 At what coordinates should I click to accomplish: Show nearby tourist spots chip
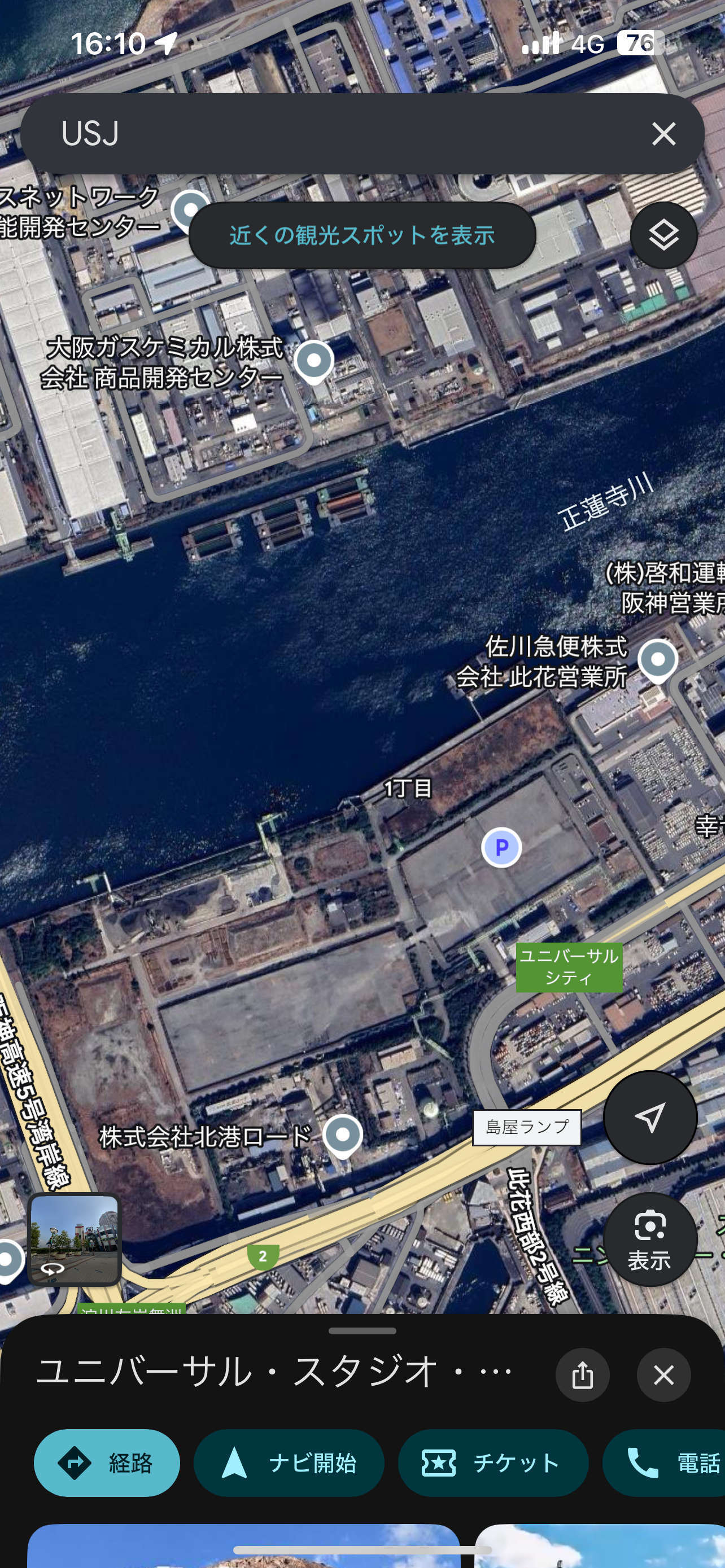tap(362, 235)
